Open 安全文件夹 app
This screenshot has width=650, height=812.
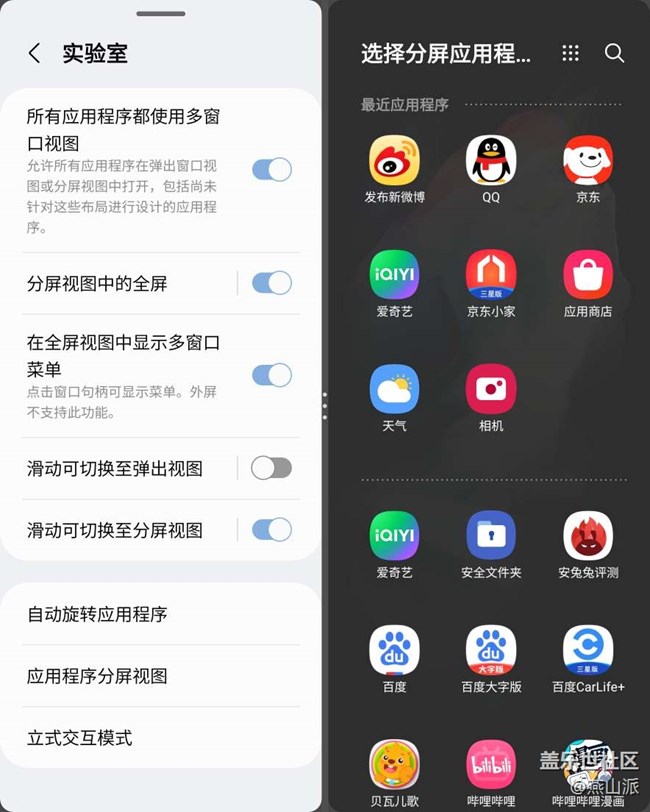tap(491, 536)
